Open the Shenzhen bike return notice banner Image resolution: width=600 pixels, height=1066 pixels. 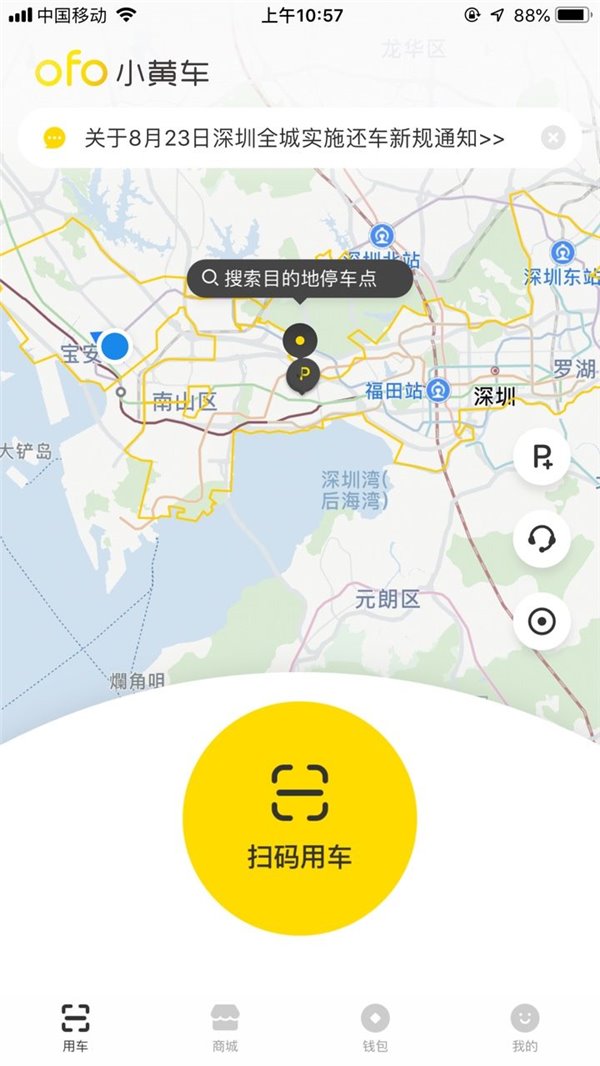coord(294,138)
